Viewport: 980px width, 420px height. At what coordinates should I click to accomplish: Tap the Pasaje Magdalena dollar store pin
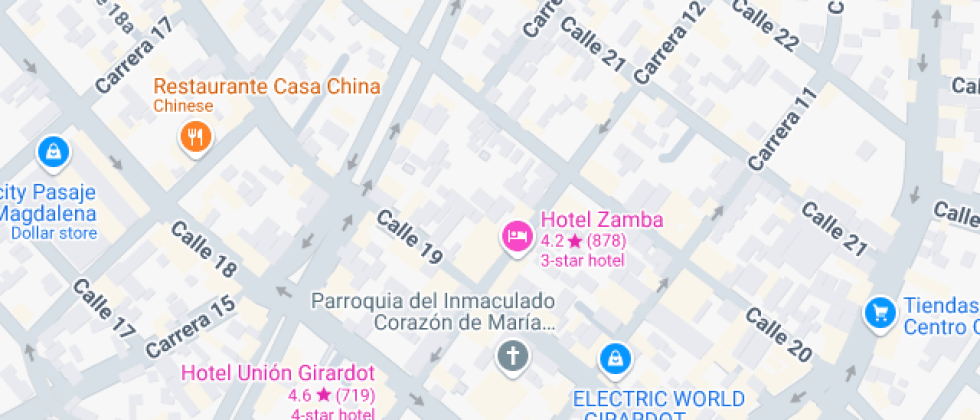[52, 153]
